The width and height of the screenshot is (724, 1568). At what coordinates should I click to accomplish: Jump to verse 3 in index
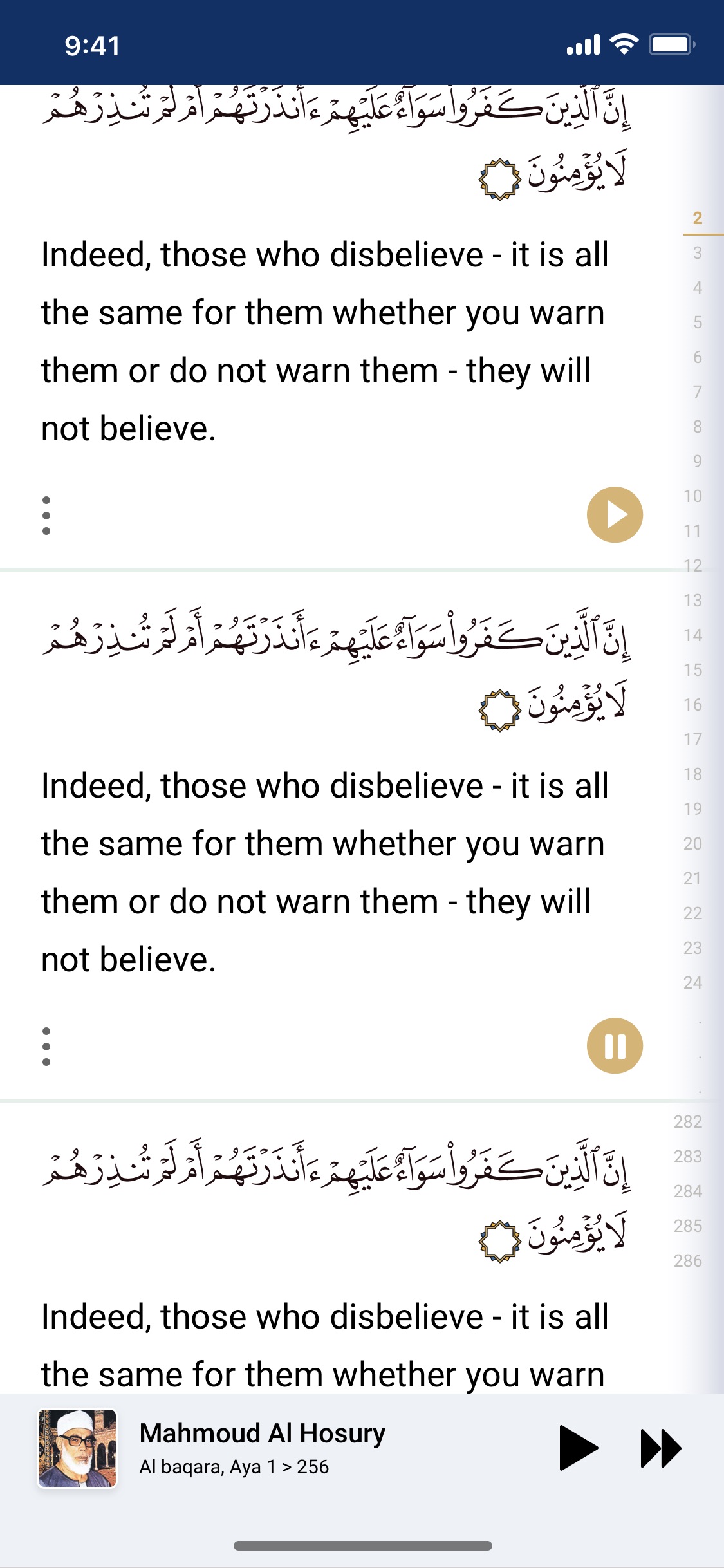click(x=697, y=253)
